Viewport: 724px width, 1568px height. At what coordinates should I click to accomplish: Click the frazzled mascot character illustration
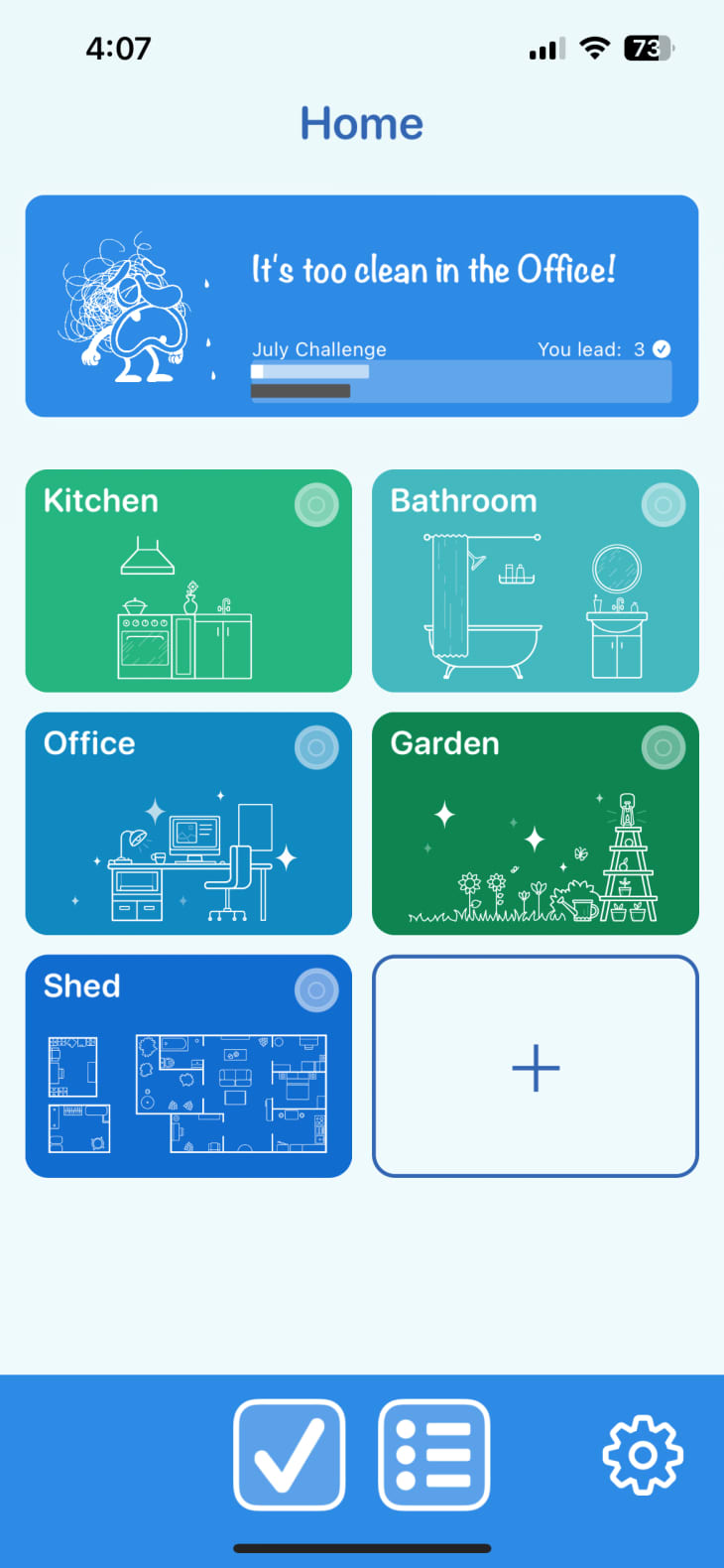click(129, 303)
